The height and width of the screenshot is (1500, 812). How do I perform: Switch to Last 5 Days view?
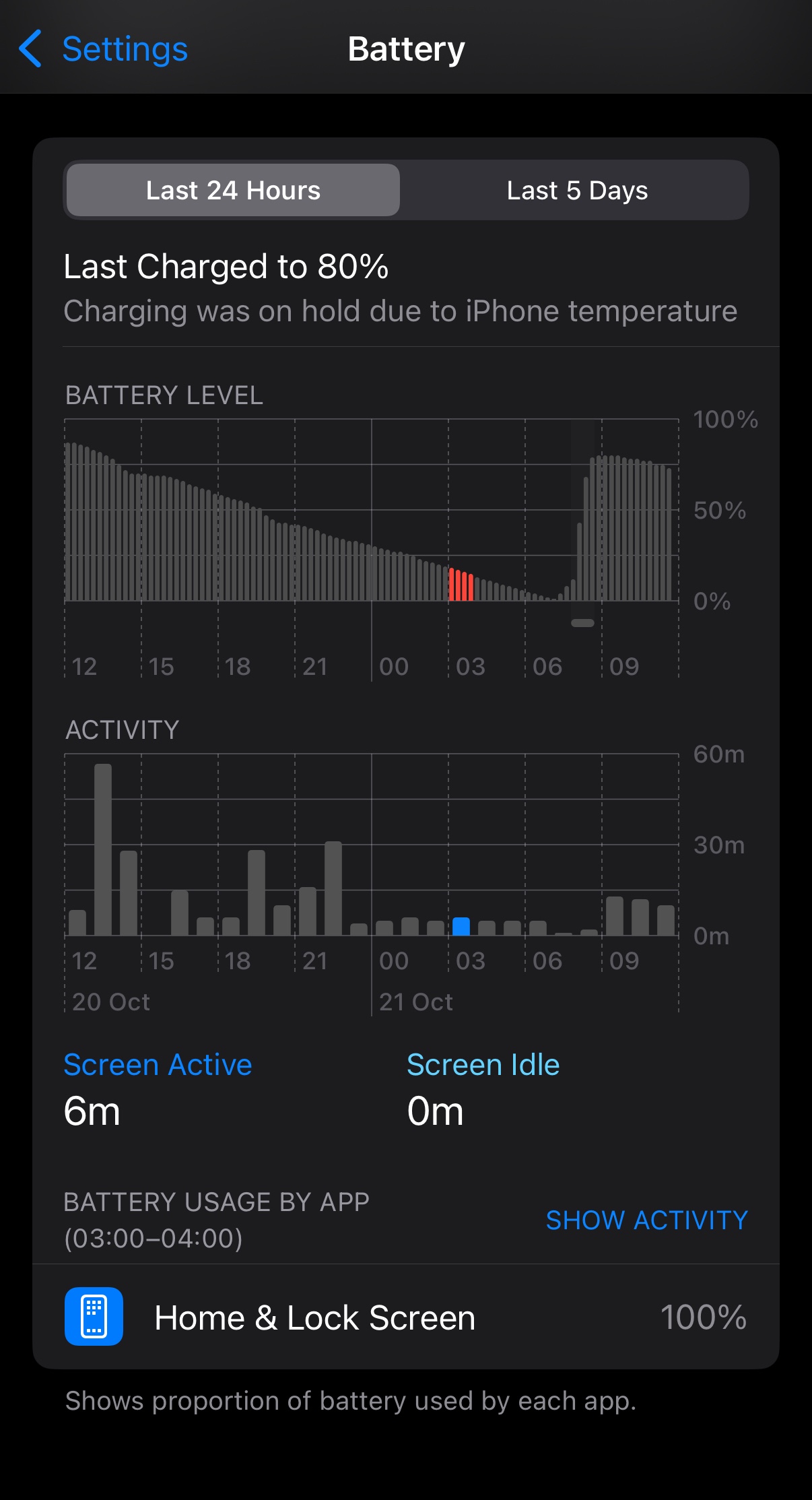[x=576, y=191]
